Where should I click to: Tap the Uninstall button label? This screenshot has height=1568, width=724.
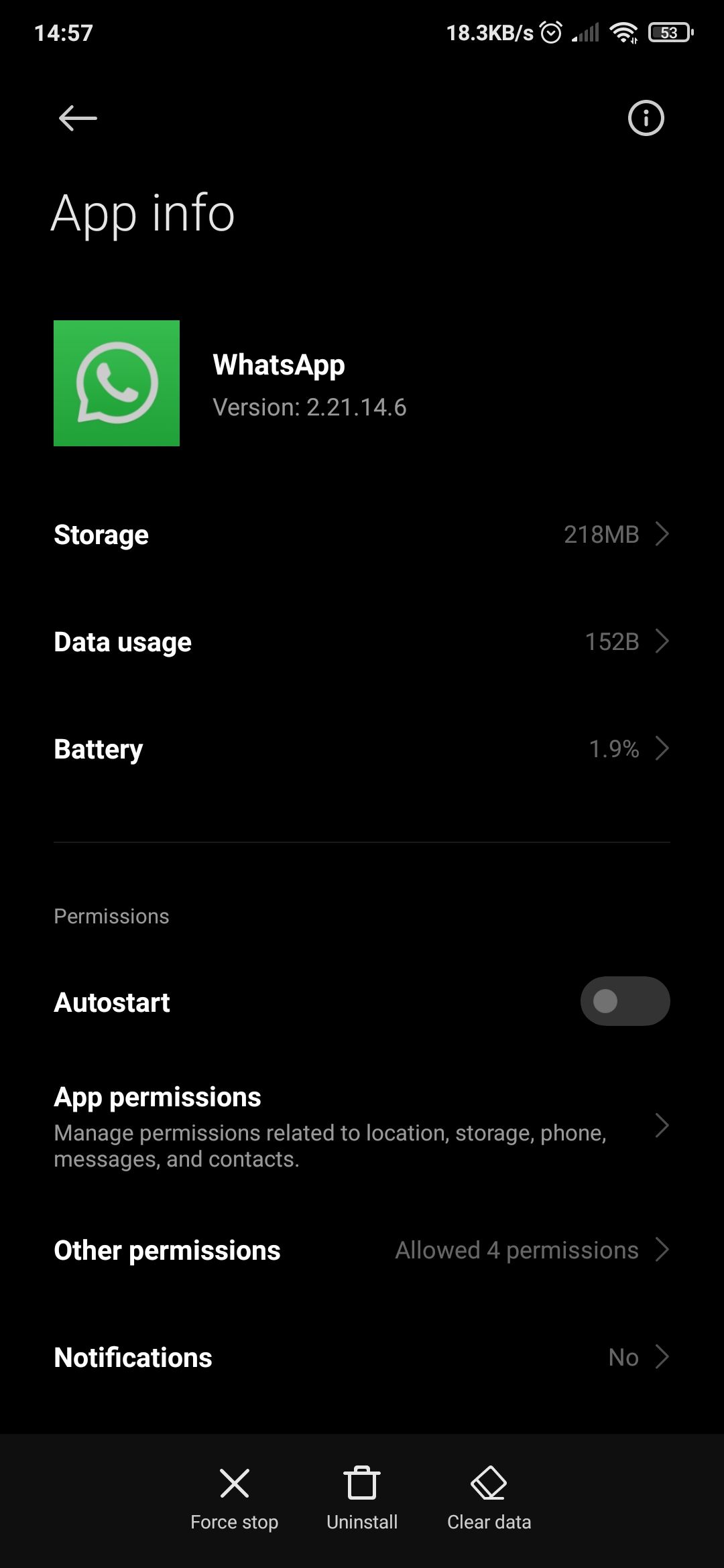[x=361, y=1521]
